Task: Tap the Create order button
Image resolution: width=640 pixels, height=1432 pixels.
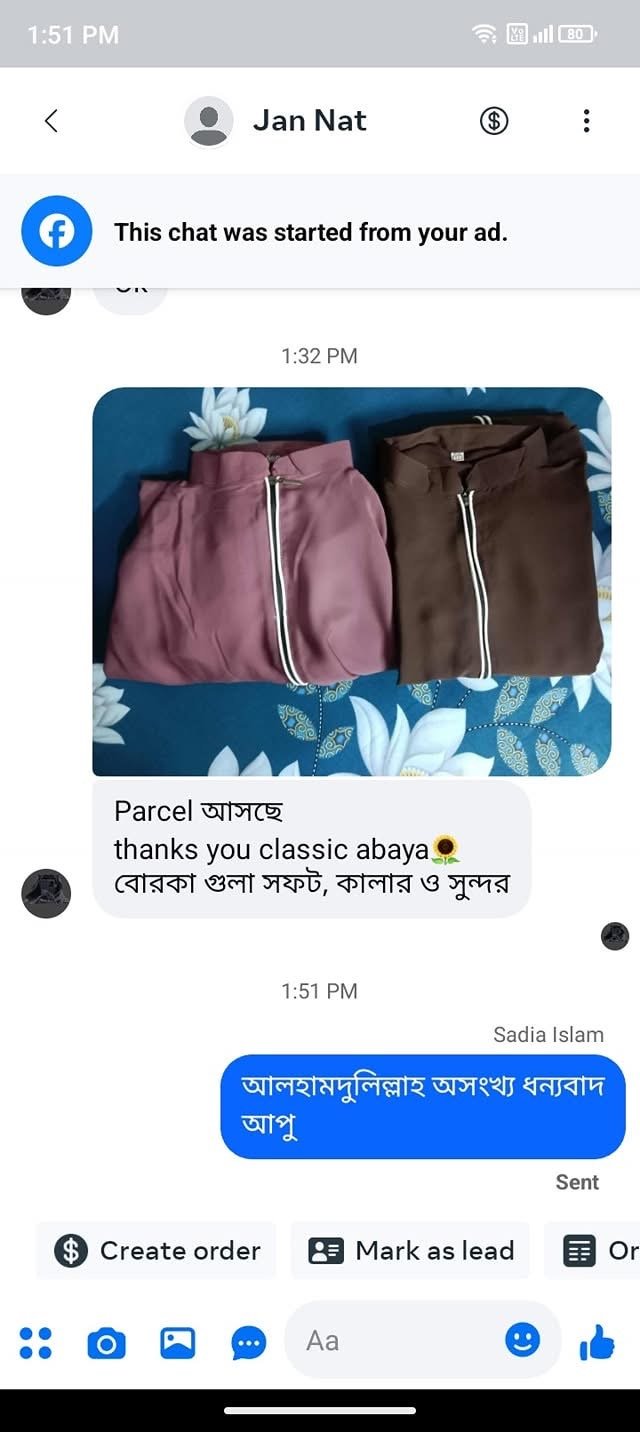Action: click(x=157, y=1251)
